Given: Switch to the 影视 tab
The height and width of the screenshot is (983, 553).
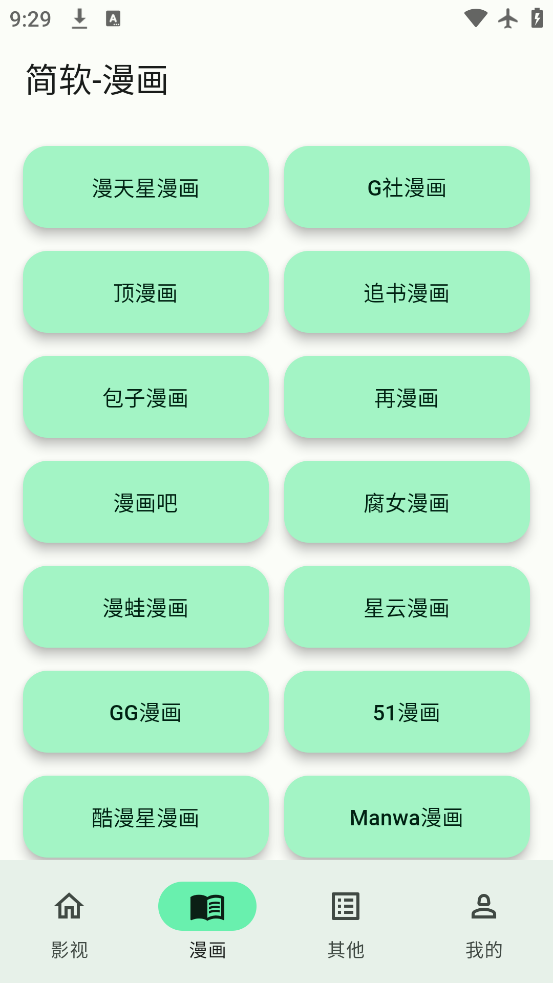Looking at the screenshot, I should pyautogui.click(x=69, y=922).
